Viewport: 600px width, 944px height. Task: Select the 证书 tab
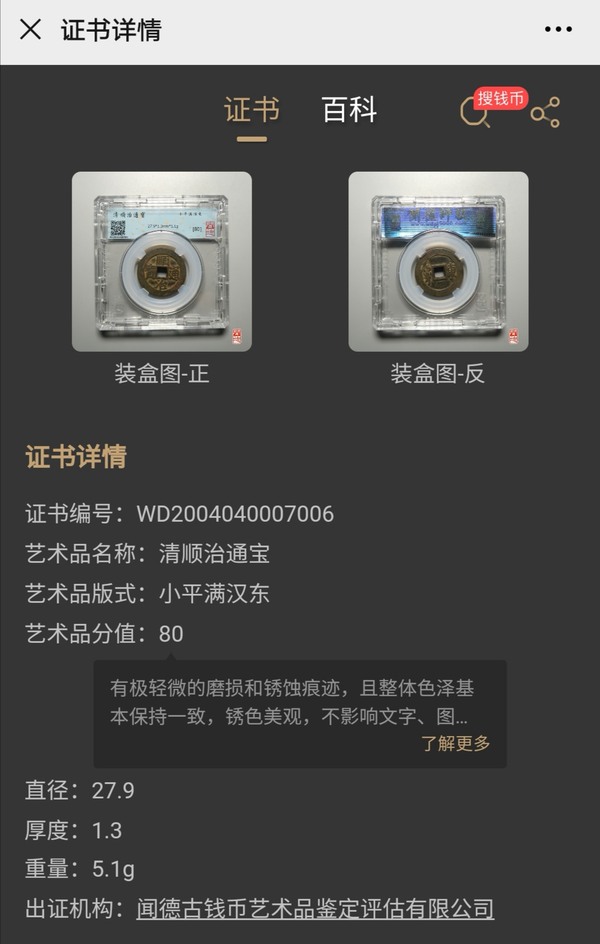[252, 110]
